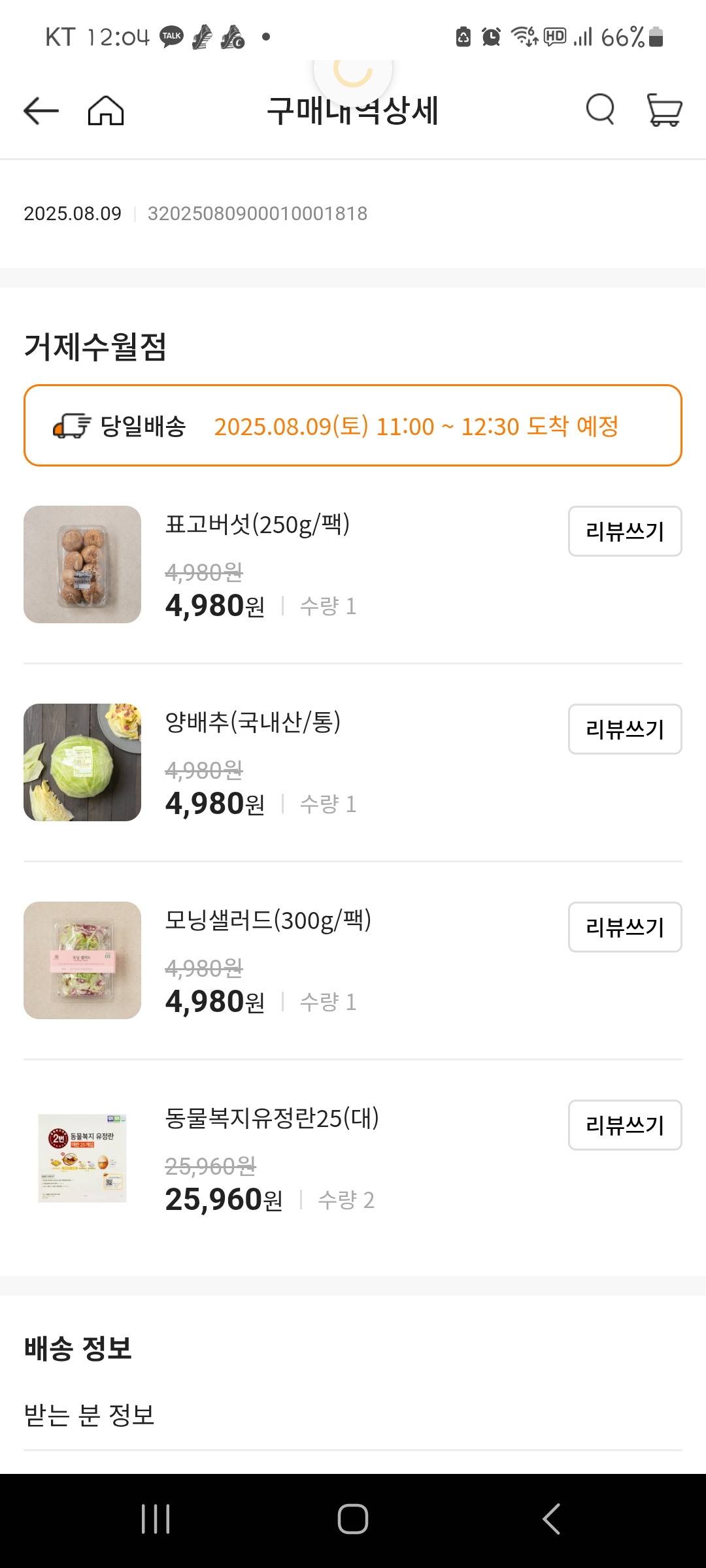The image size is (706, 1568).
Task: Write a review for 모닝샐러드(300g/팩)
Action: 624,927
